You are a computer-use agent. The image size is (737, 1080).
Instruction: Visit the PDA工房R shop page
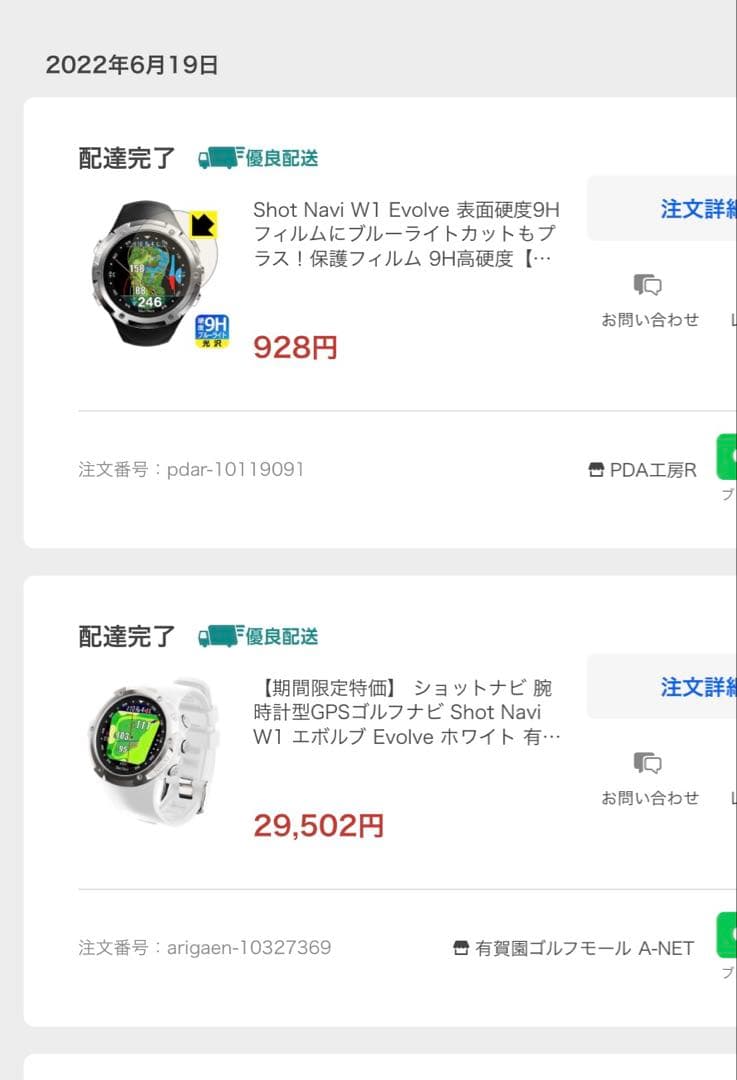[646, 469]
